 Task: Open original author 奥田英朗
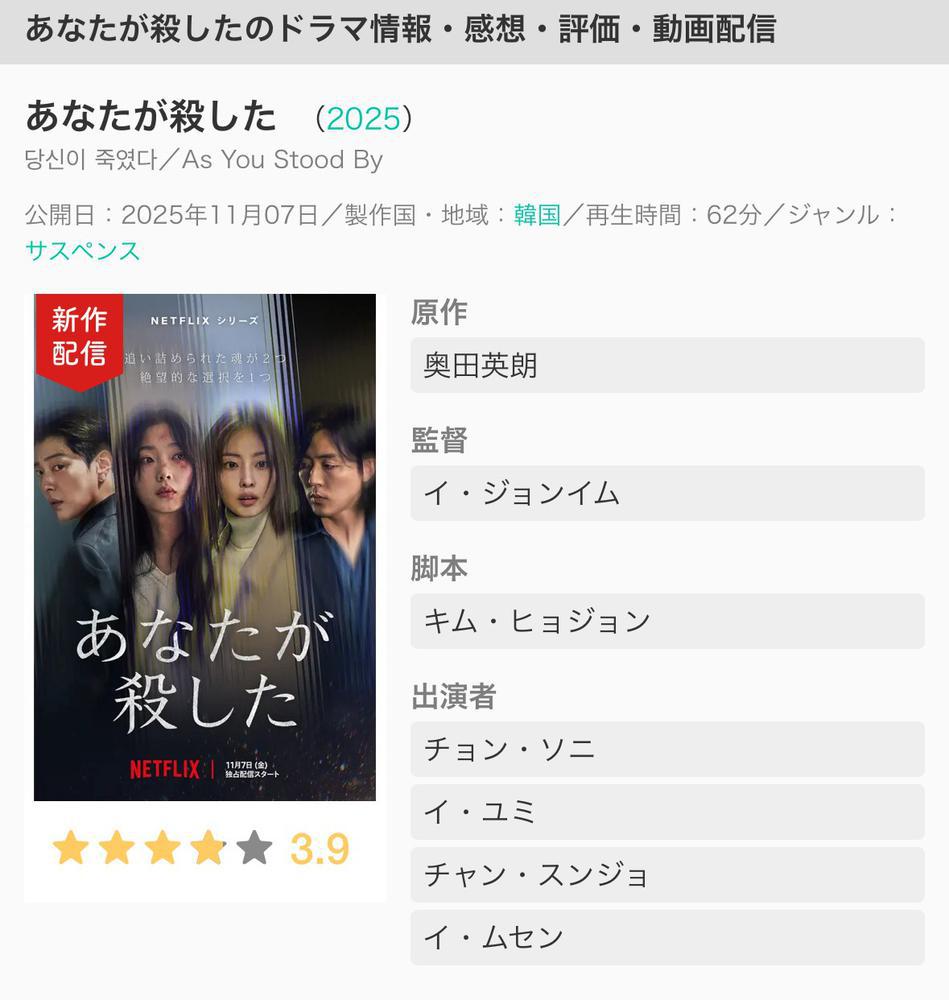coord(667,365)
